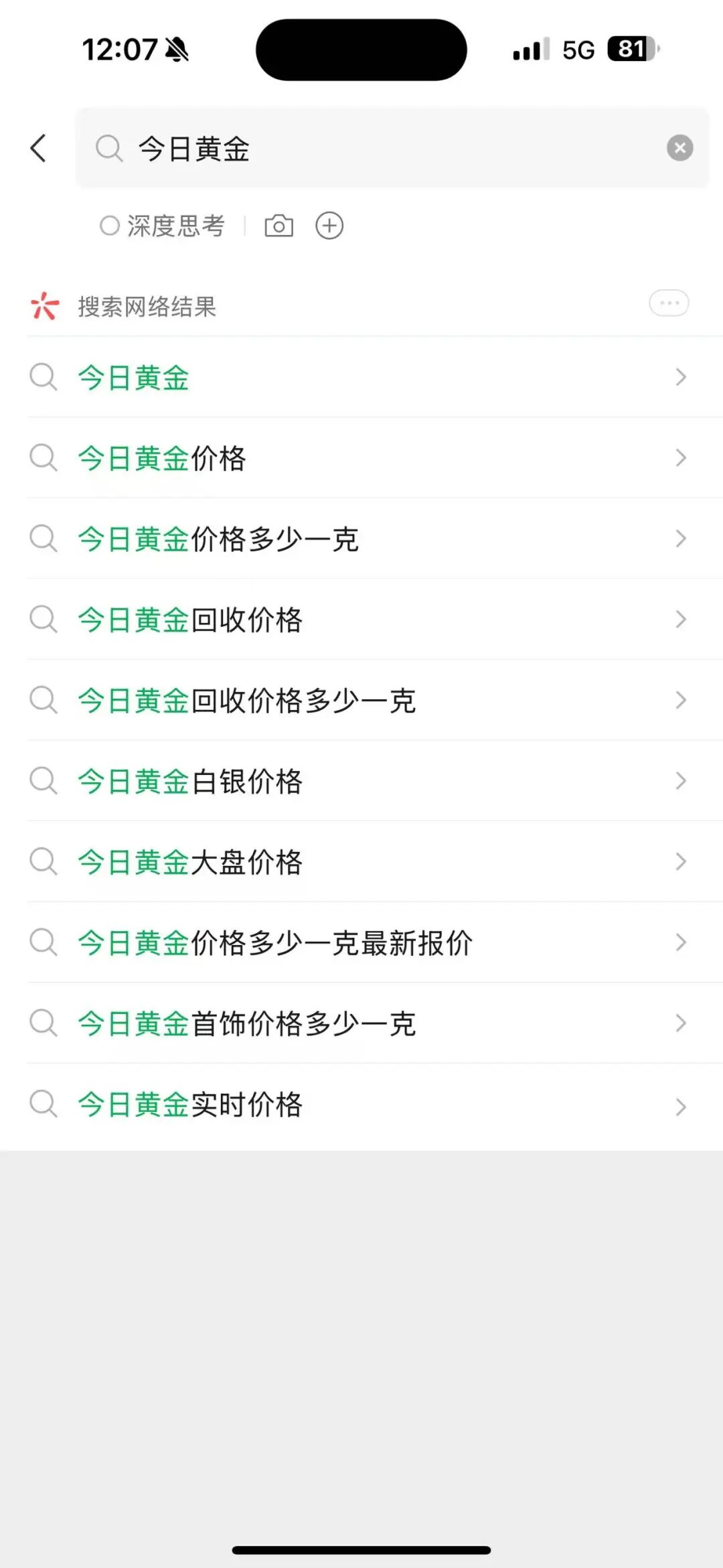Tap the magnifier icon beside 今日黄金回收价格

(43, 620)
